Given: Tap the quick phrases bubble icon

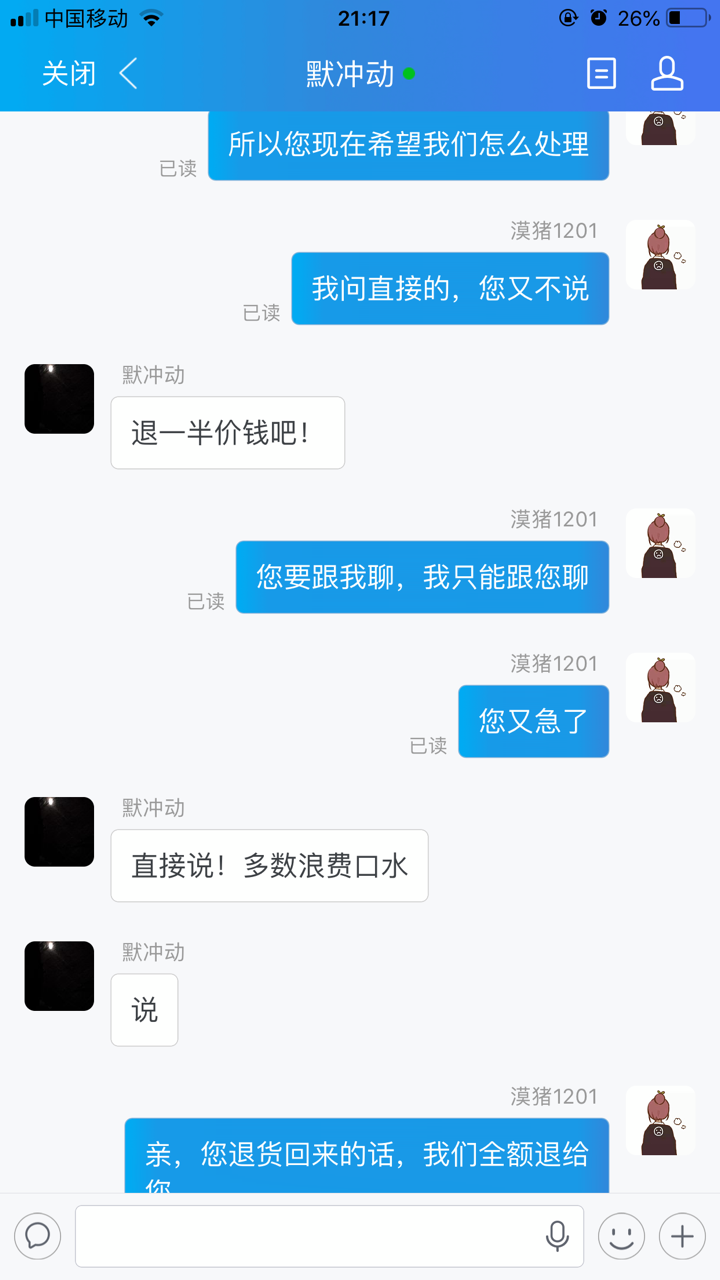Looking at the screenshot, I should pos(38,1236).
